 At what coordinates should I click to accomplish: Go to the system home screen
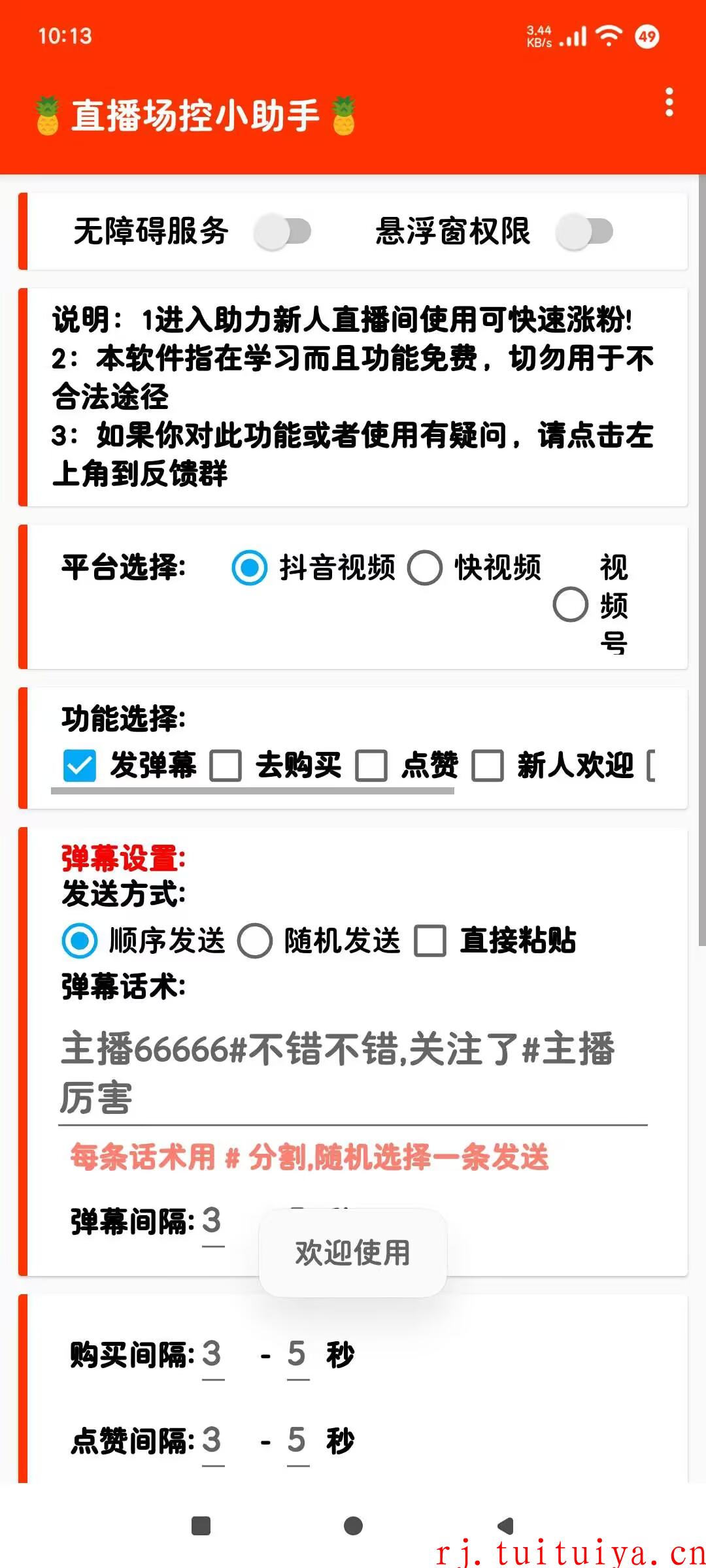(x=353, y=1526)
